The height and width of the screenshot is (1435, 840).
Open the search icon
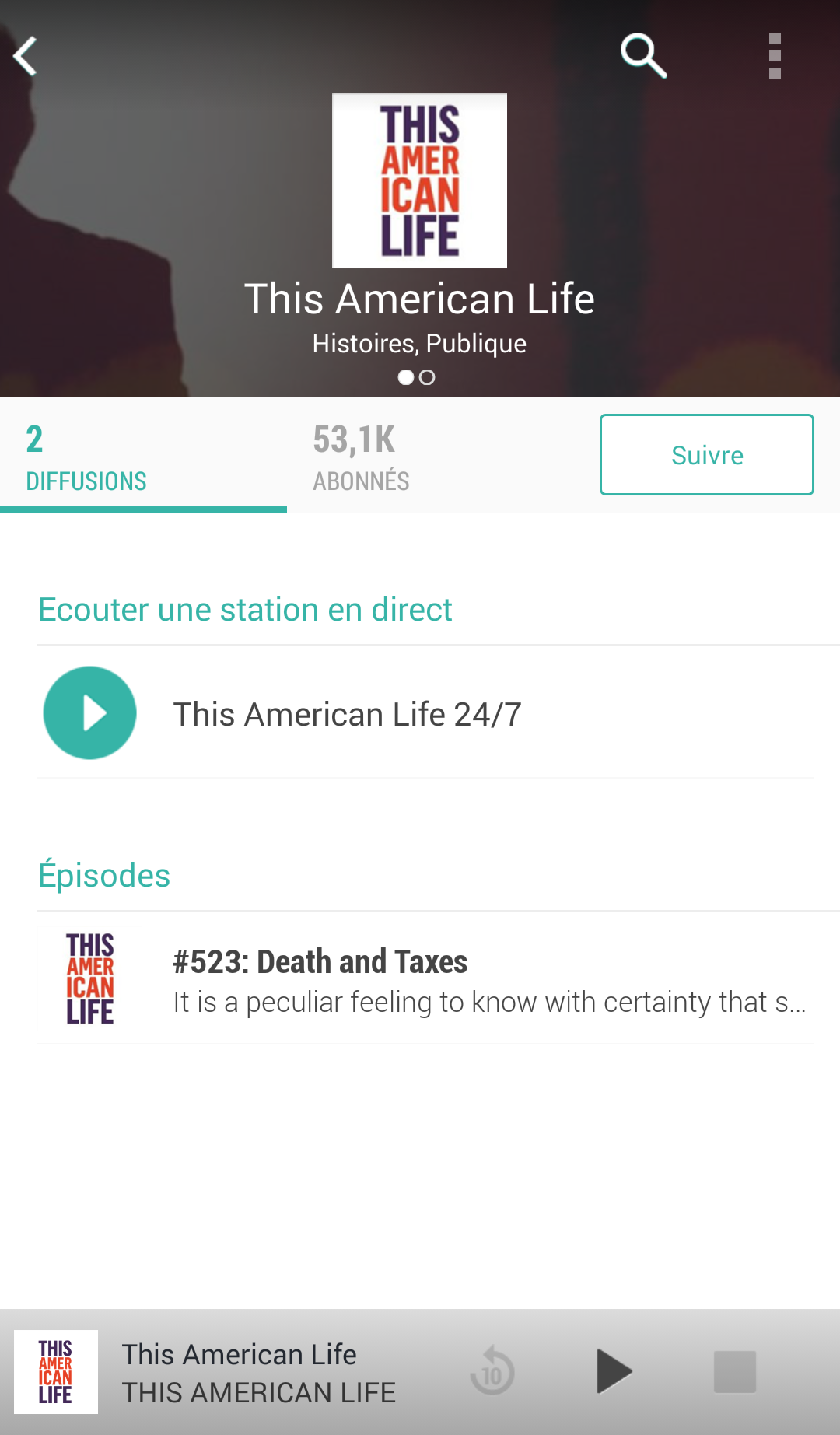[643, 56]
